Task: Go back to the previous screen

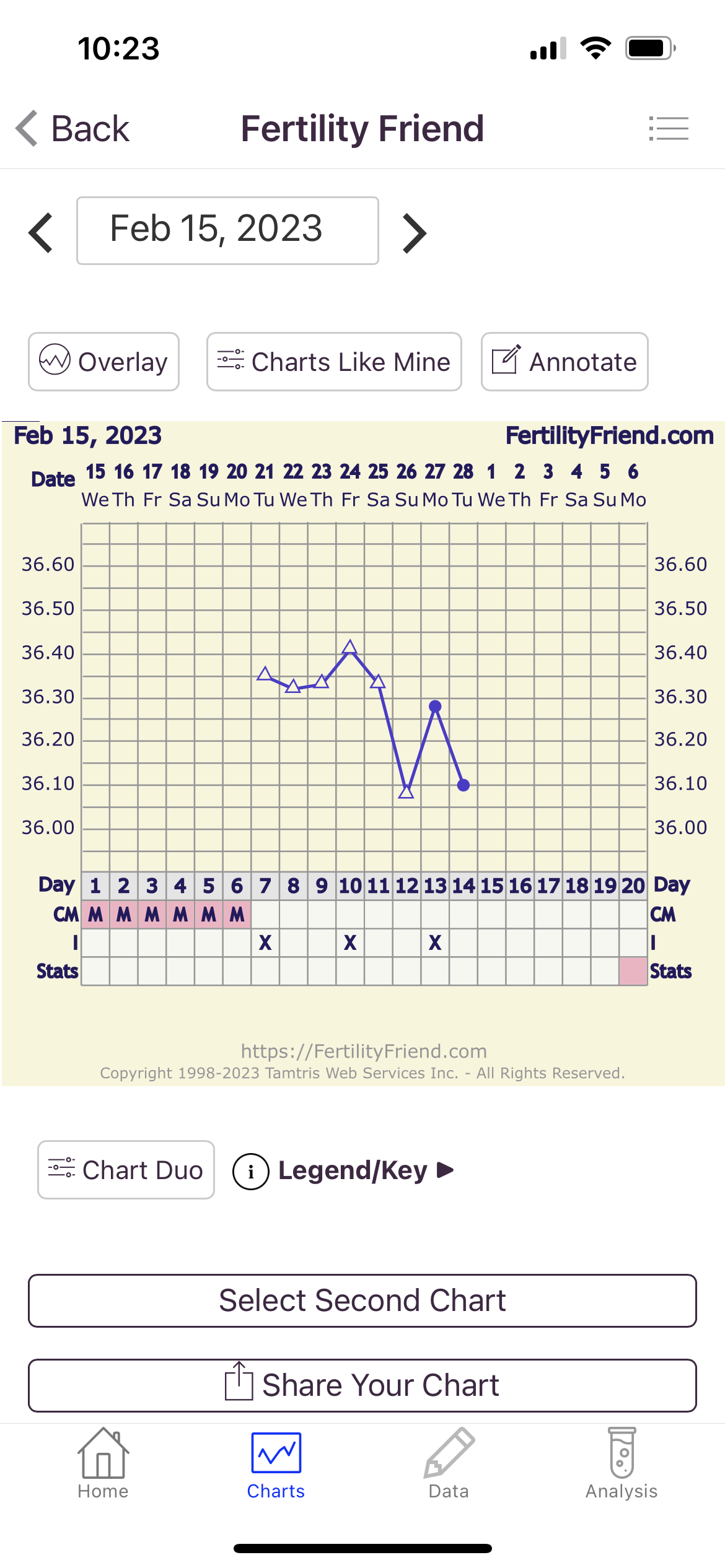Action: coord(73,129)
